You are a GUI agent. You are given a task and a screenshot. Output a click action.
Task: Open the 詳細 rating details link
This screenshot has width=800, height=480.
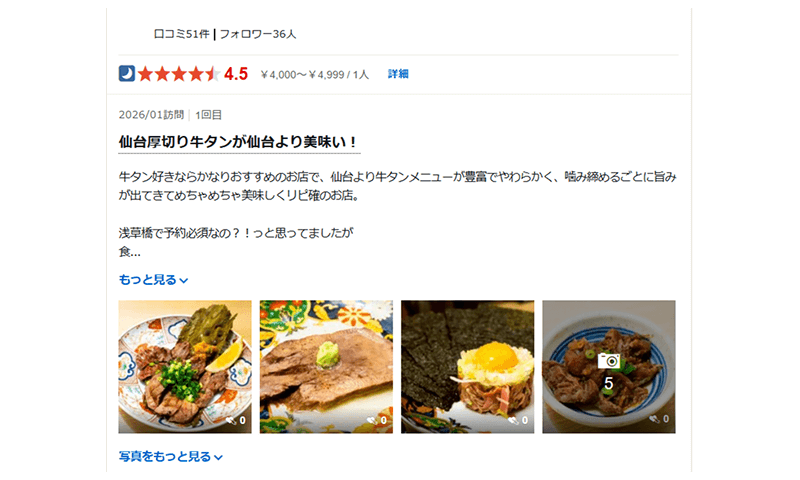[x=398, y=74]
